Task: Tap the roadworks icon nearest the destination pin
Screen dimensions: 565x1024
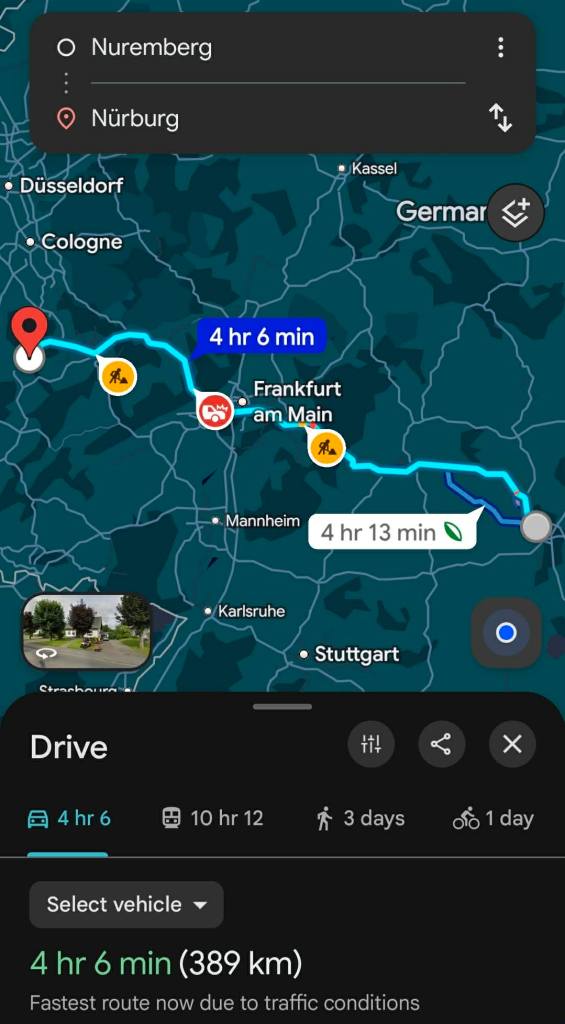Action: [118, 376]
